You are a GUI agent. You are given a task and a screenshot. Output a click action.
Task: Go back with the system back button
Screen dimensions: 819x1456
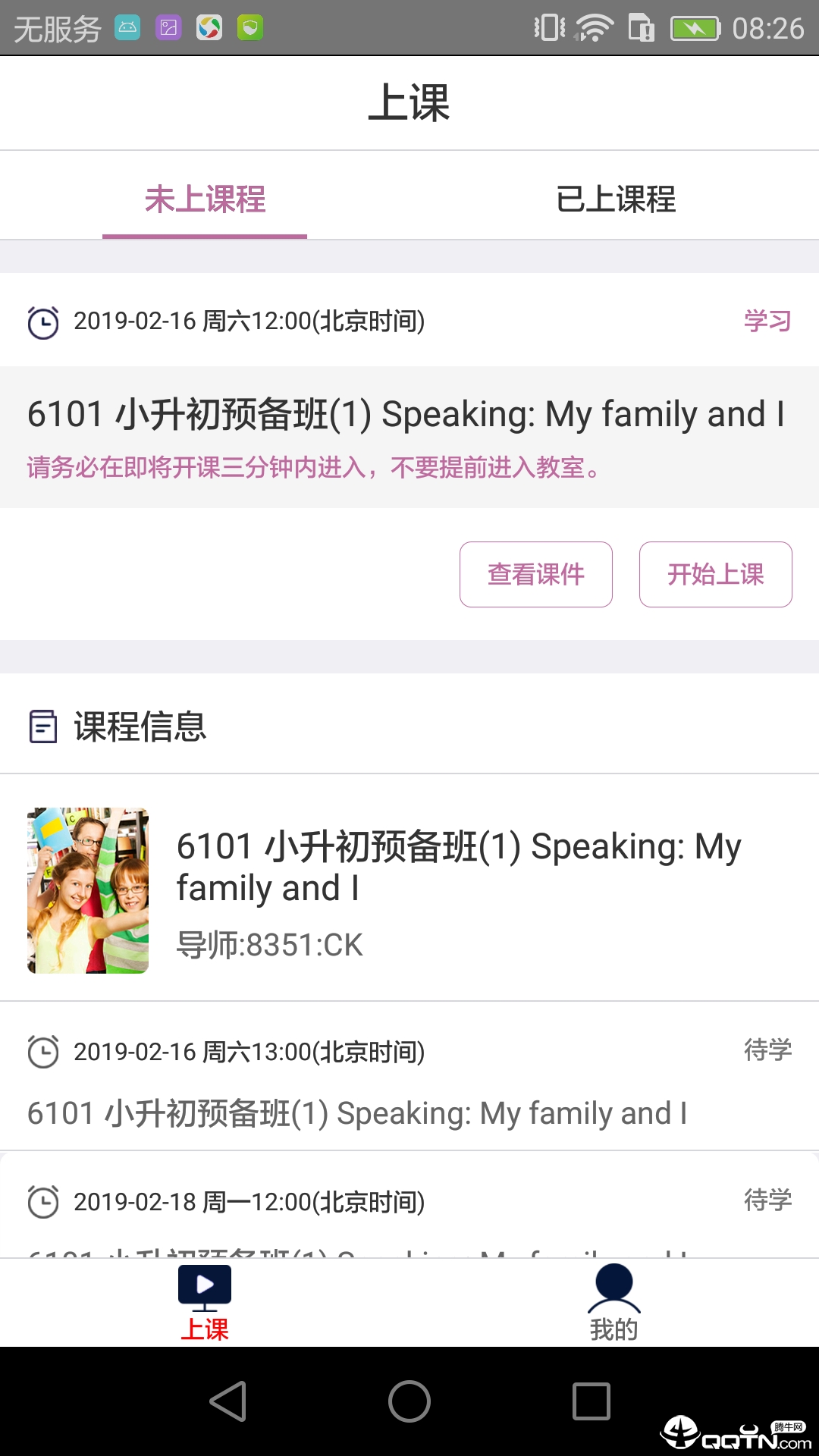tap(227, 1401)
